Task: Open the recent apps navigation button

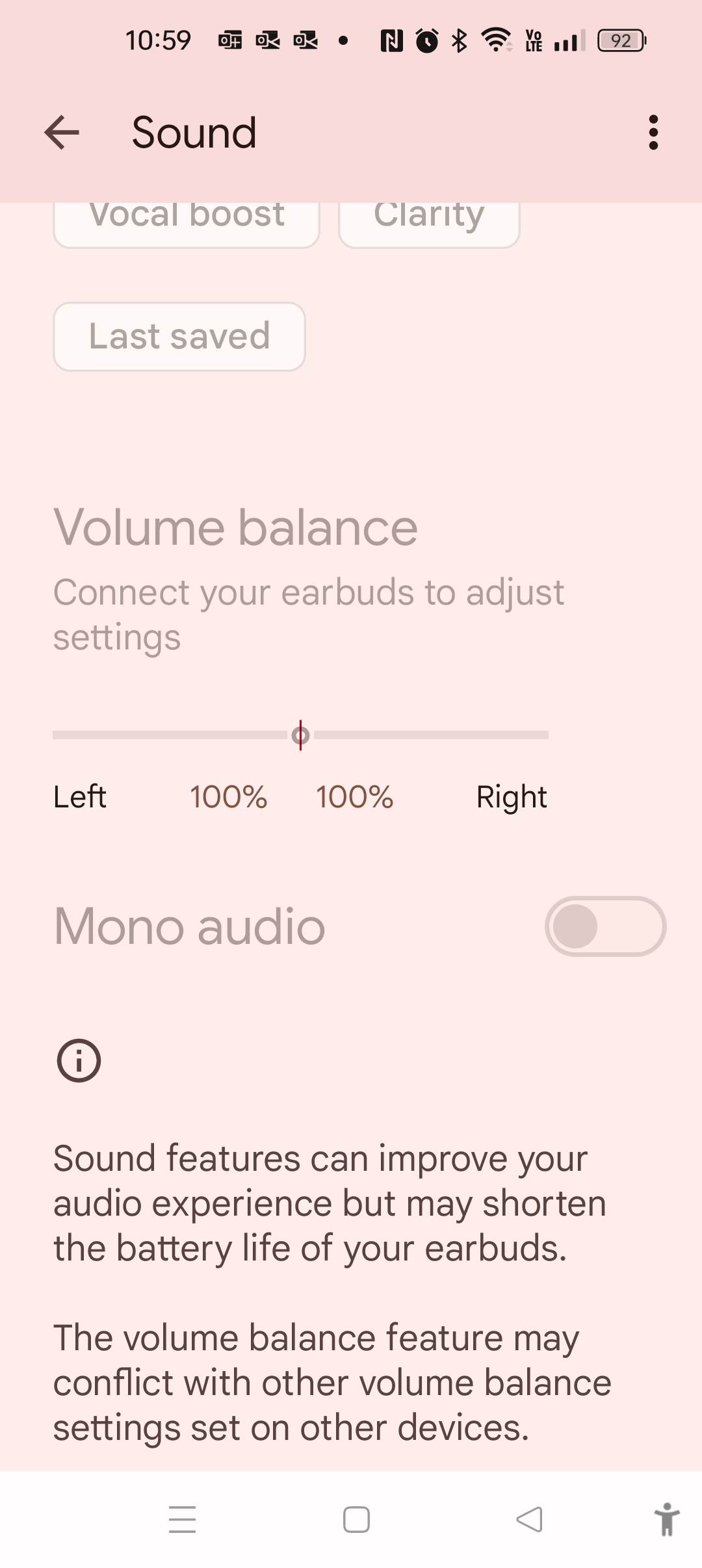Action: pyautogui.click(x=182, y=1519)
